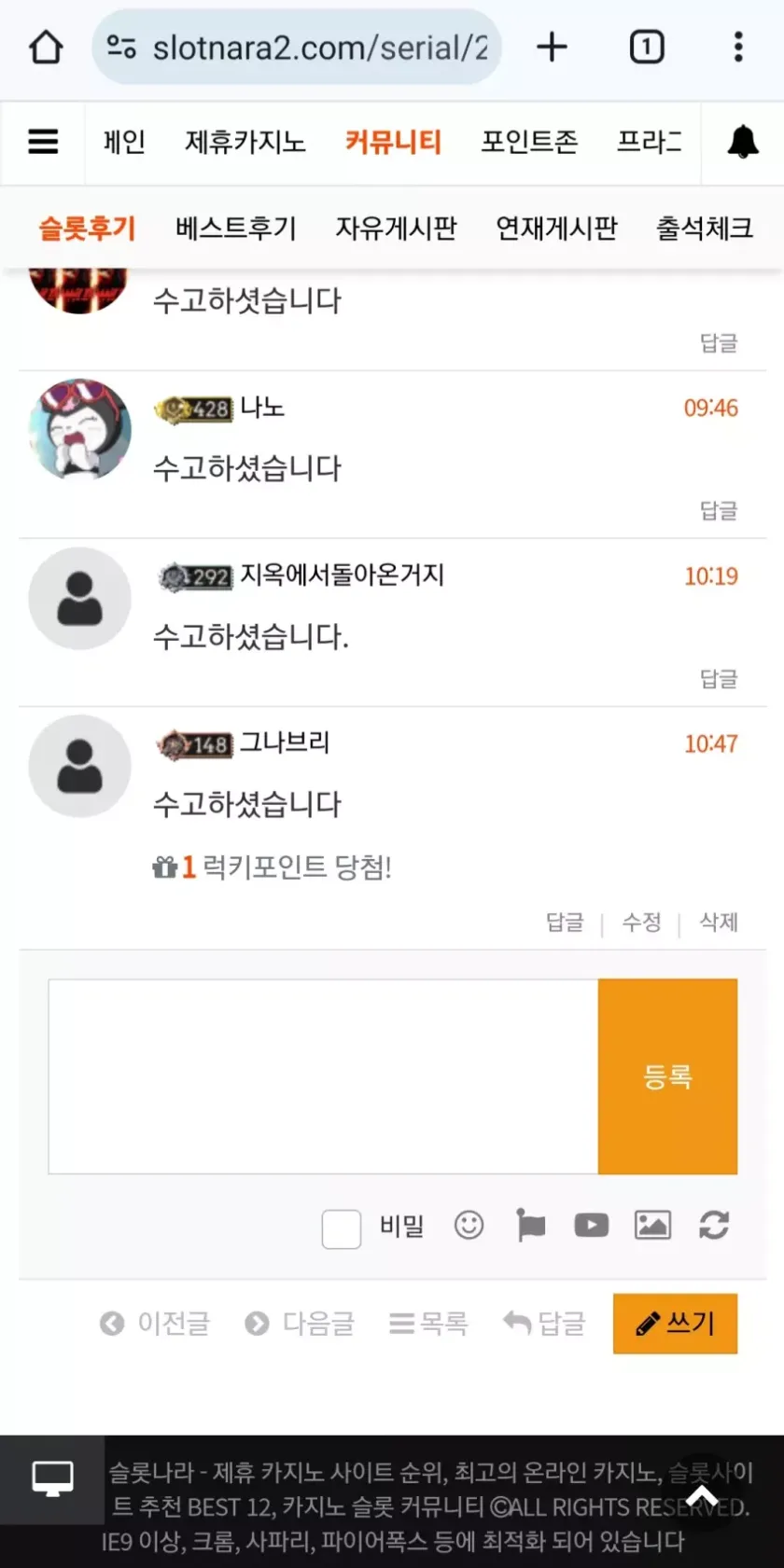Open the 베스트후기 board

[235, 229]
